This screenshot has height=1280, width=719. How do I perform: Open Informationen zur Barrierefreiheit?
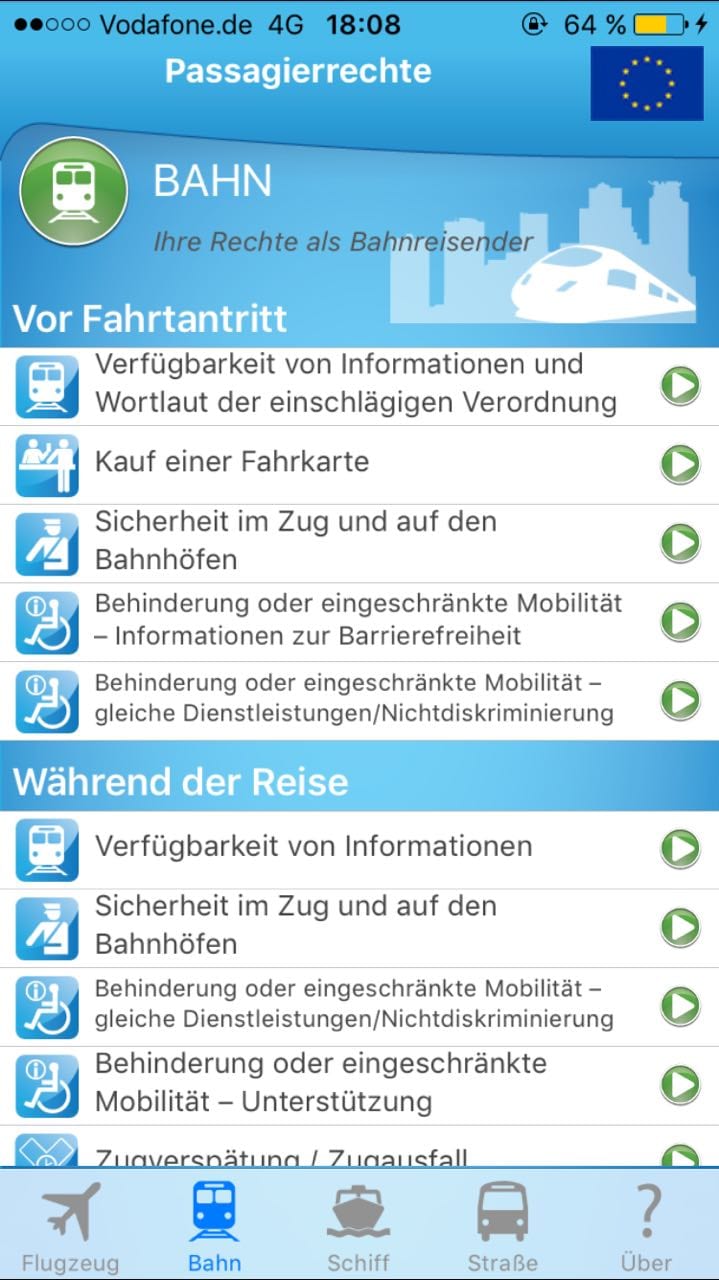pos(355,620)
